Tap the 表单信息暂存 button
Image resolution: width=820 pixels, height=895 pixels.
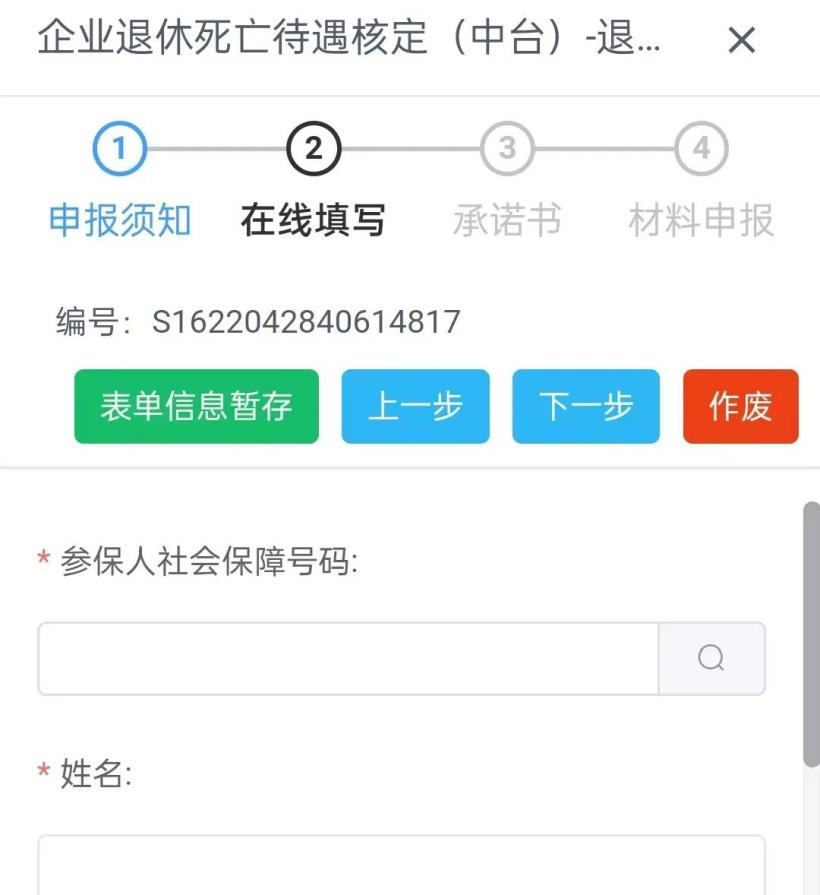pos(196,406)
